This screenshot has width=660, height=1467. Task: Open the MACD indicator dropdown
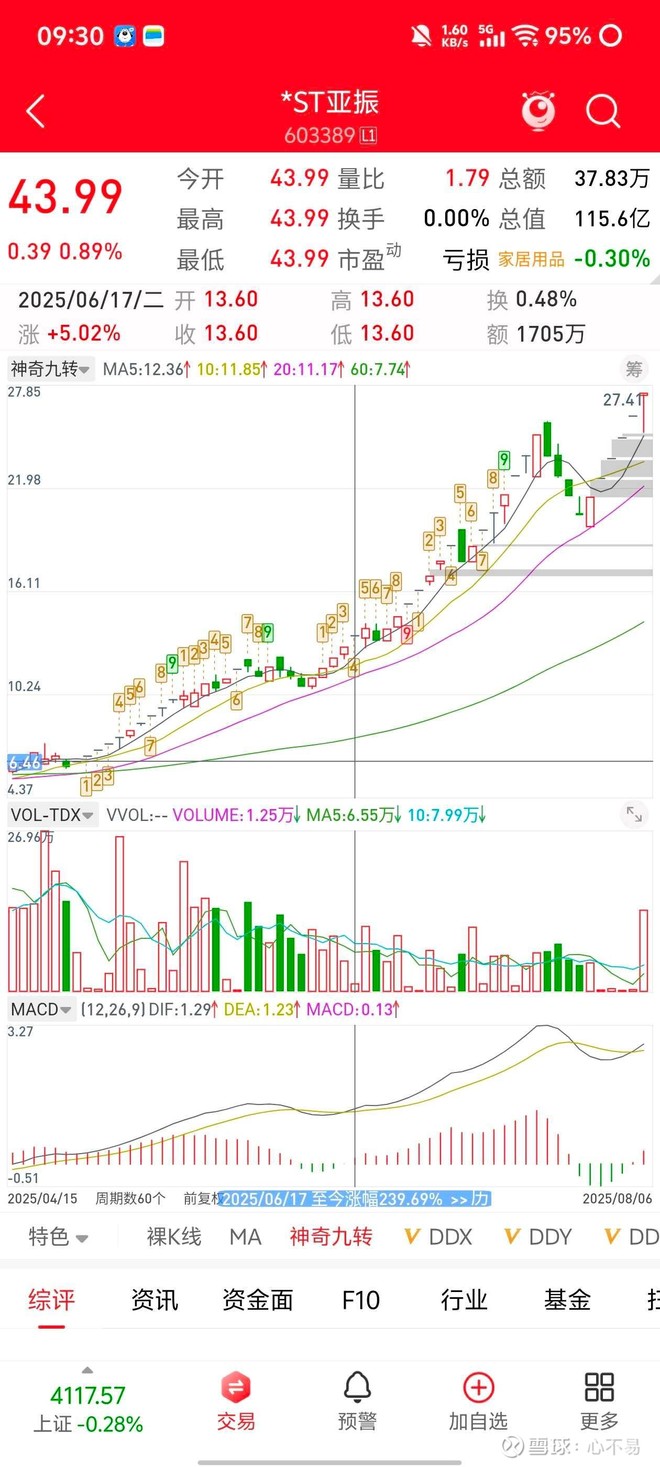(x=41, y=1009)
